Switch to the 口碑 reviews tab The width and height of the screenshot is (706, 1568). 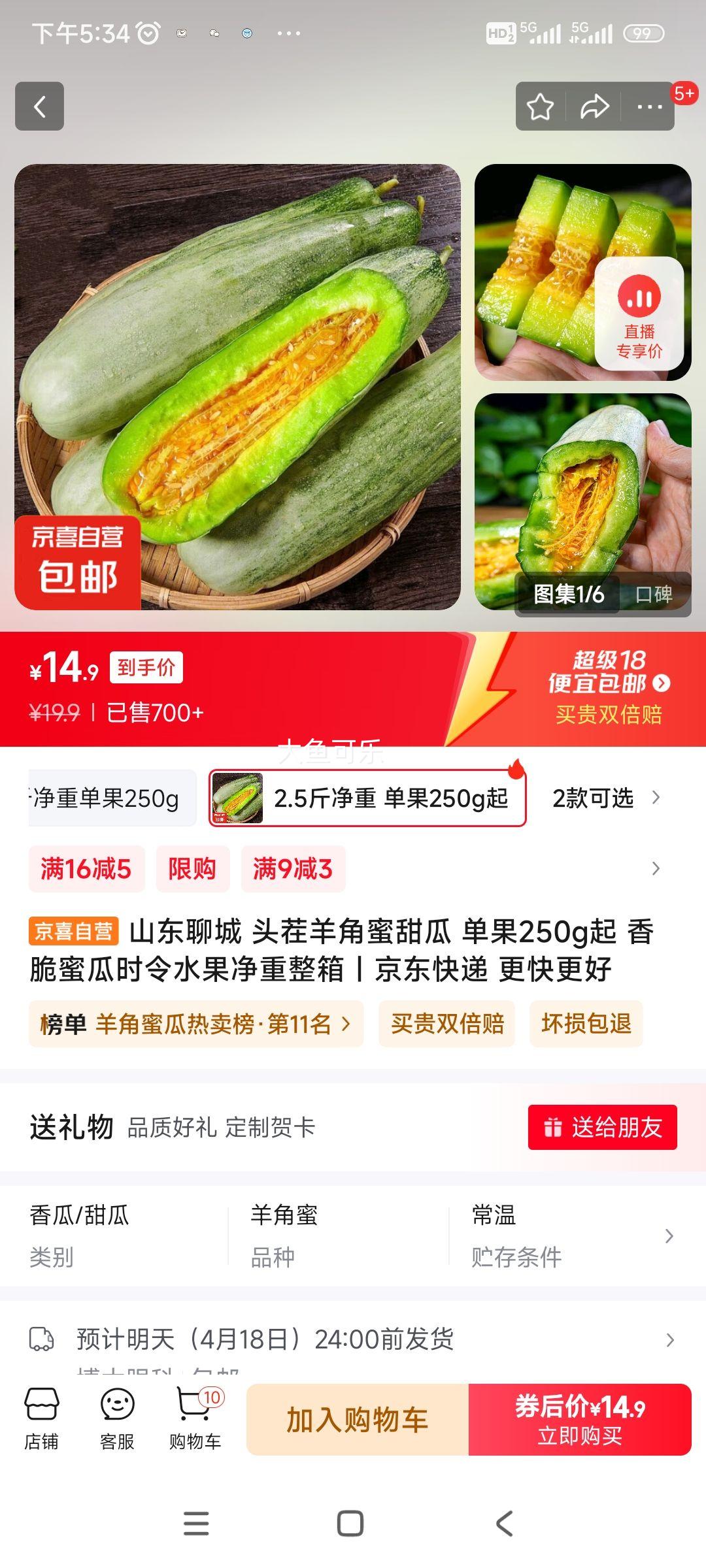(653, 594)
